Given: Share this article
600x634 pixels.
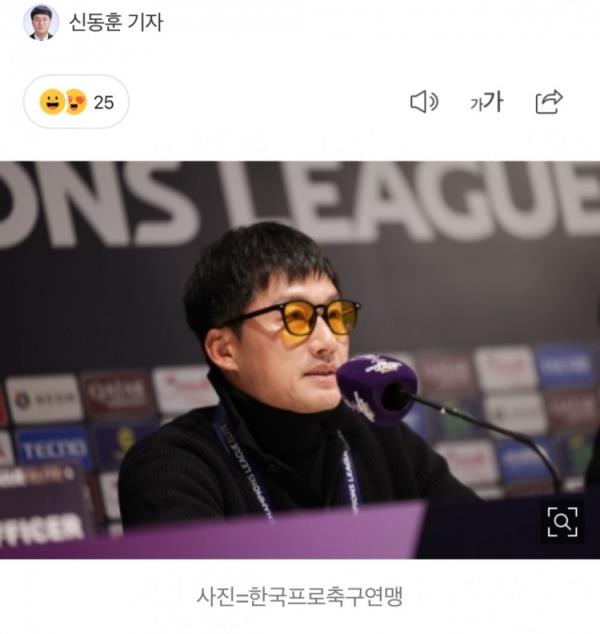Looking at the screenshot, I should pos(549,102).
